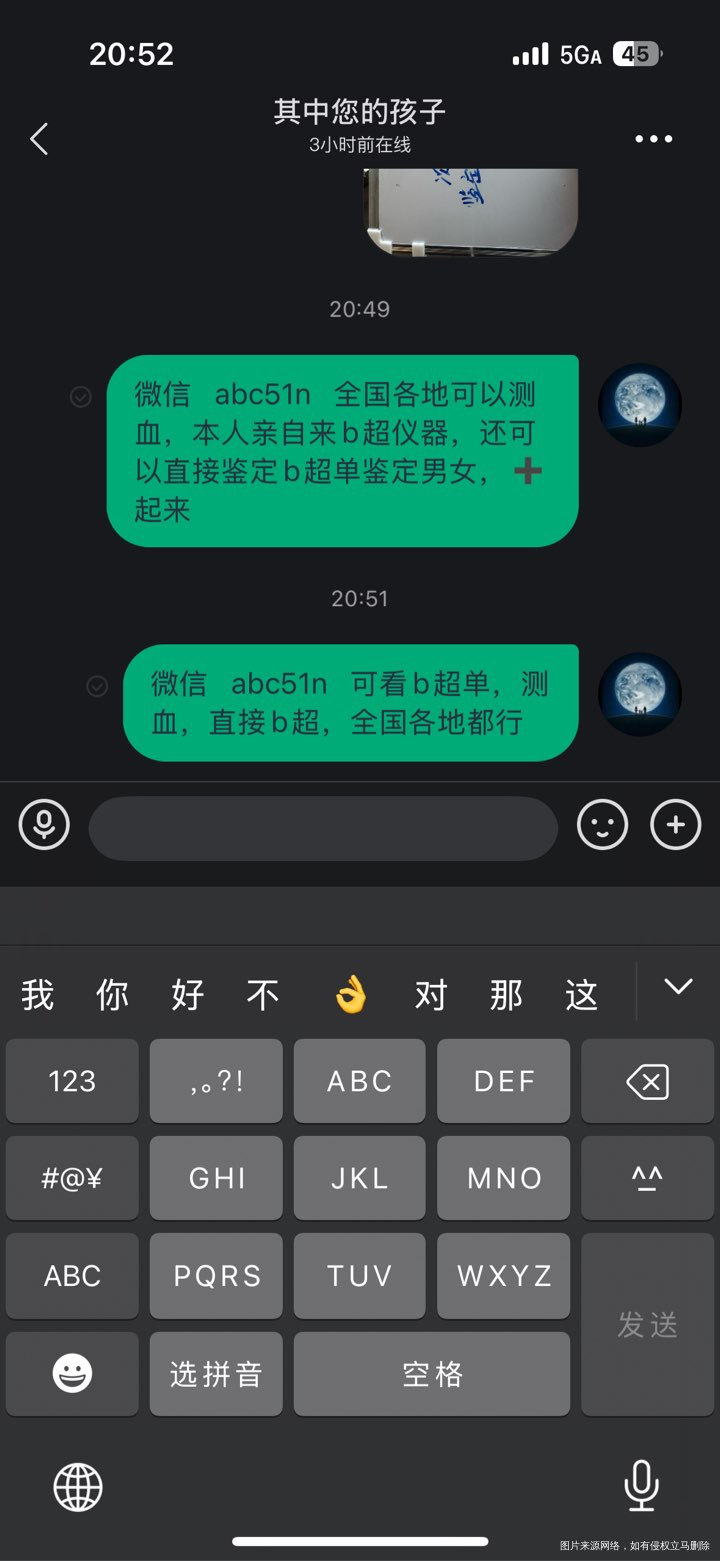Switch to numeric input with the 123 key
The image size is (720, 1561).
(x=71, y=1080)
